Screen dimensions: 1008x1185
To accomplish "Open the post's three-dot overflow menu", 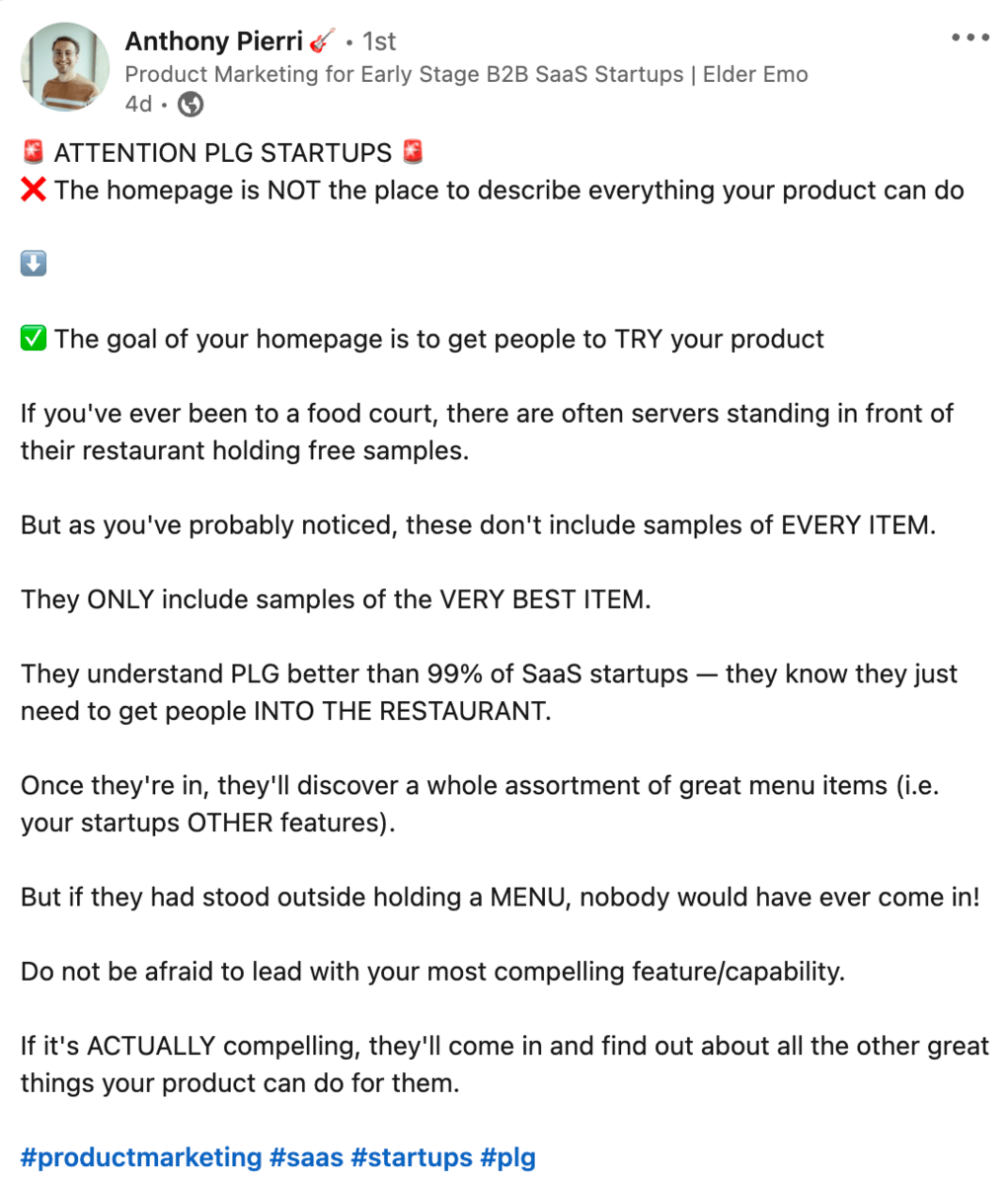I will coord(969,39).
